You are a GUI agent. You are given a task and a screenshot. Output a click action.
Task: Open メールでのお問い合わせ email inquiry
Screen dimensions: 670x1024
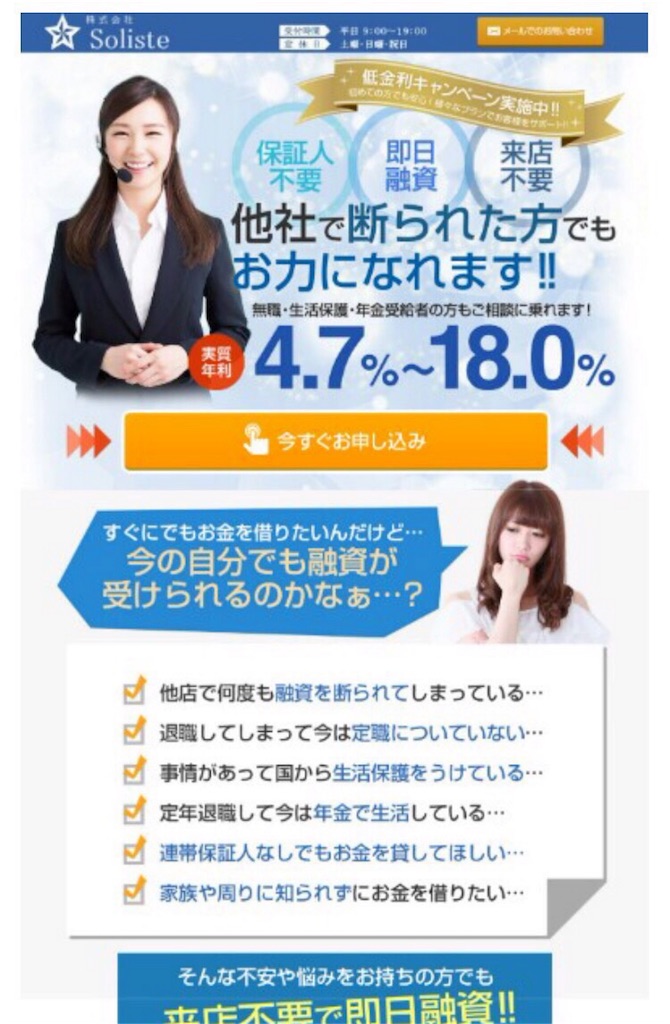540,31
